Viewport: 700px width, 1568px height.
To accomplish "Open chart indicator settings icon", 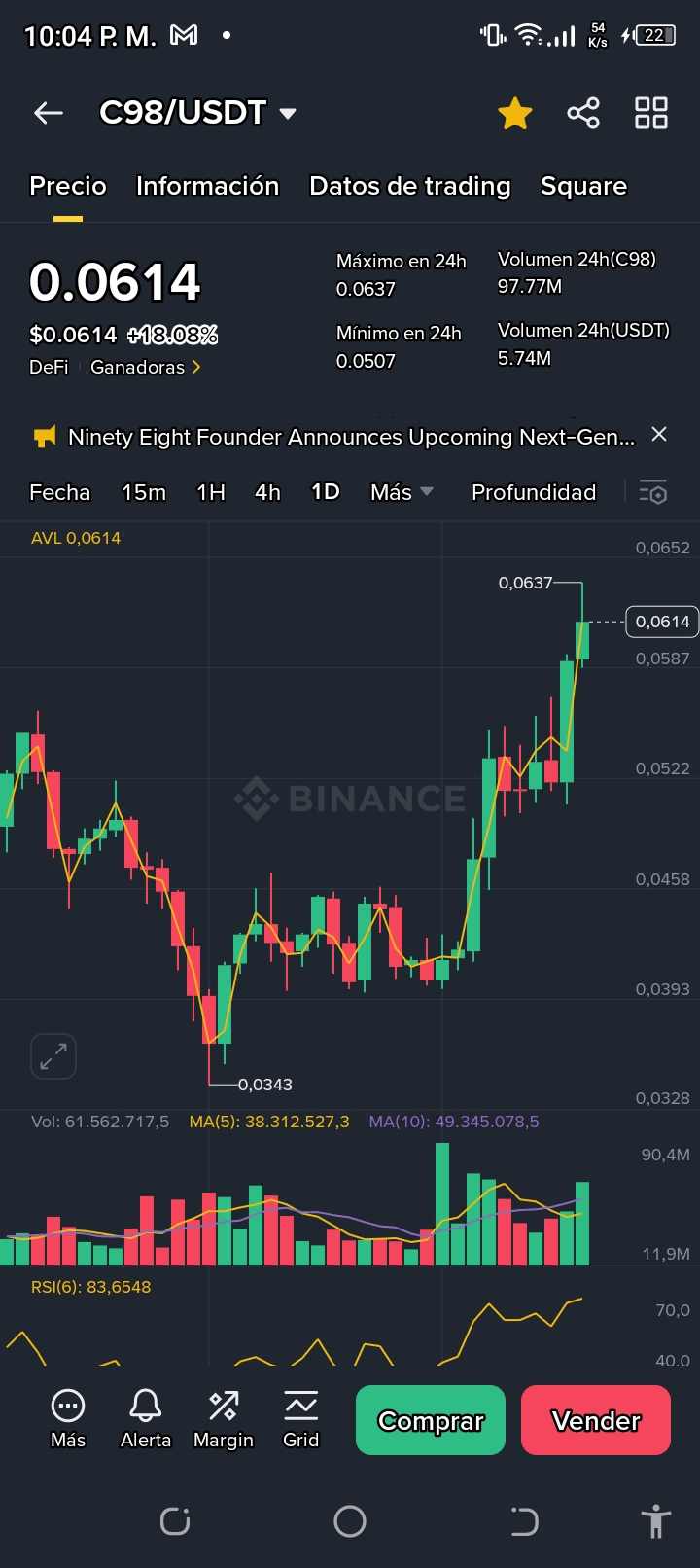I will click(653, 492).
